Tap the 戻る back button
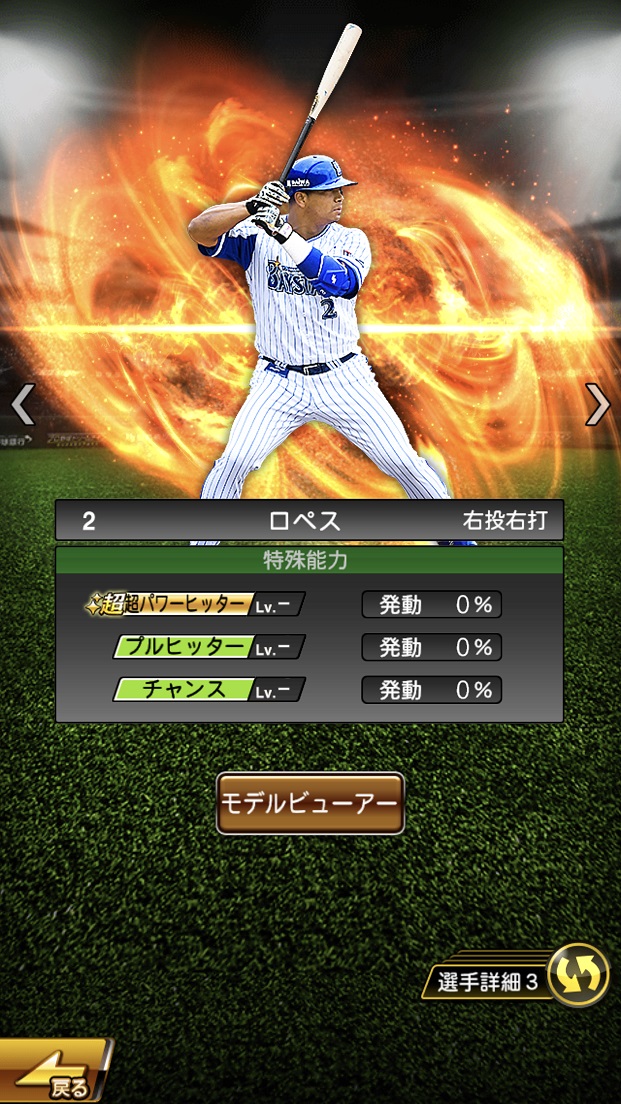The width and height of the screenshot is (621, 1104). click(x=55, y=1071)
